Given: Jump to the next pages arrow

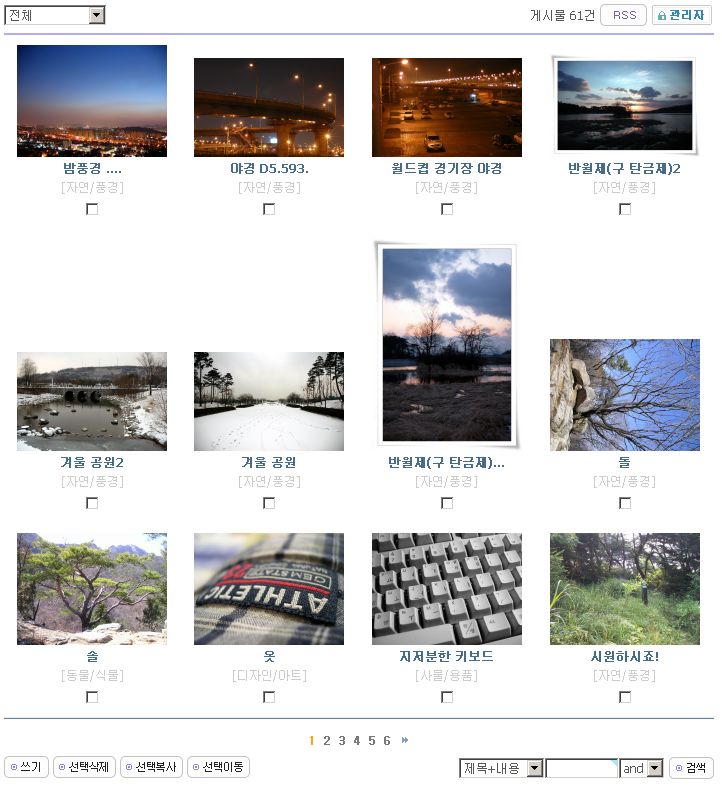Looking at the screenshot, I should [405, 741].
